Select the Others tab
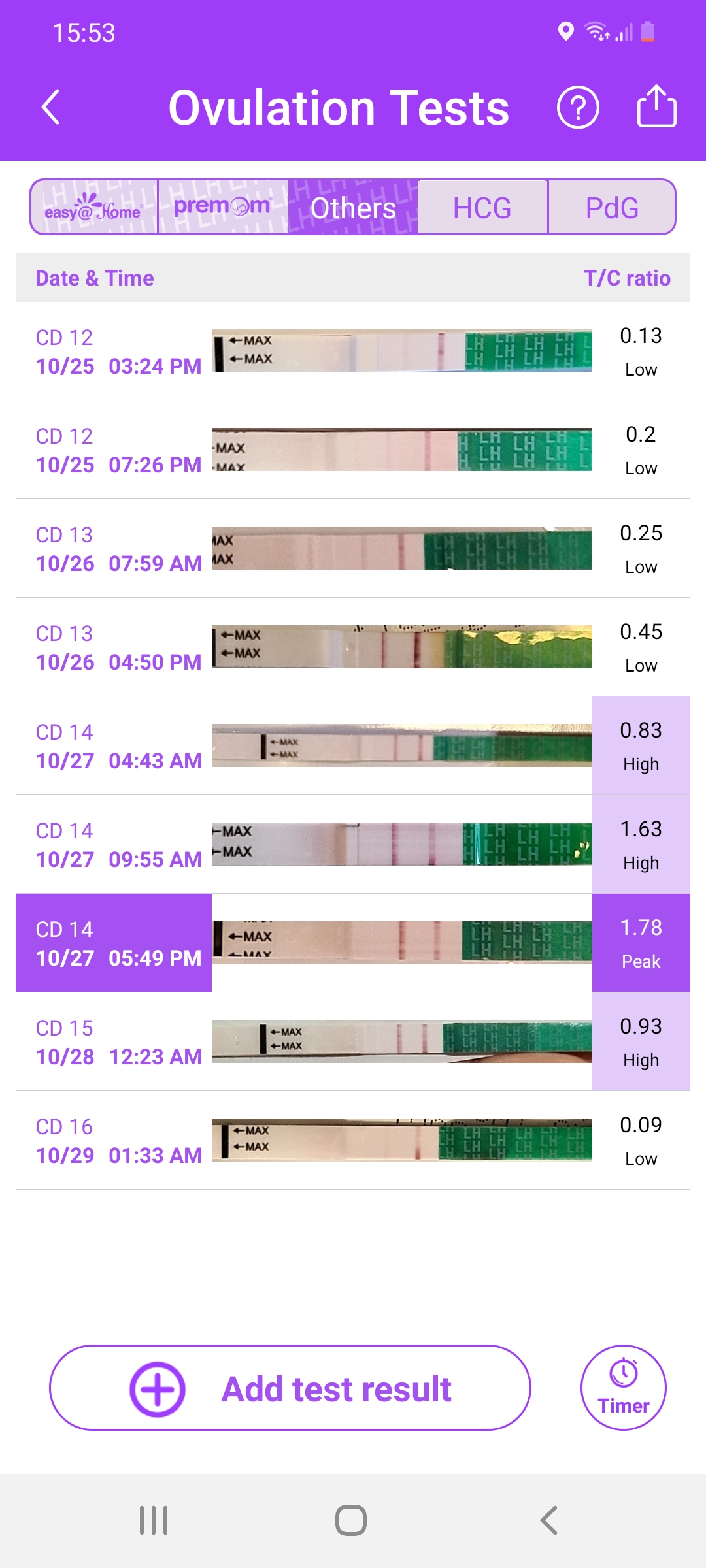706x1568 pixels. pos(353,208)
